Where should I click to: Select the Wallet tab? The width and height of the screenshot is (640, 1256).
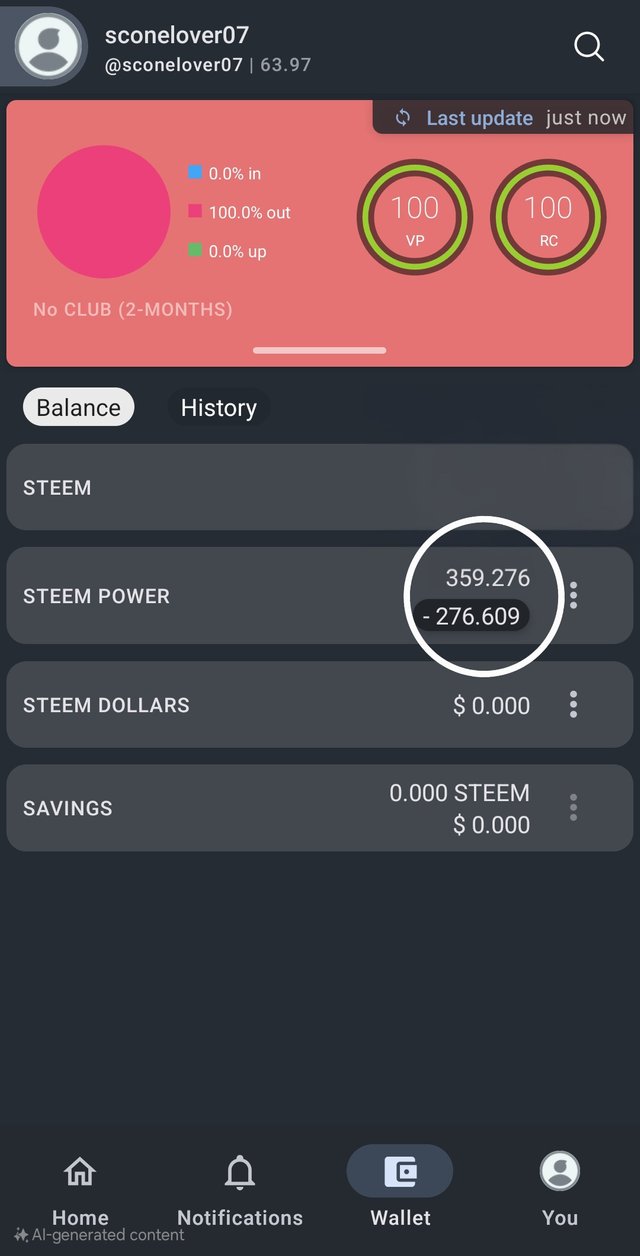coord(400,1190)
